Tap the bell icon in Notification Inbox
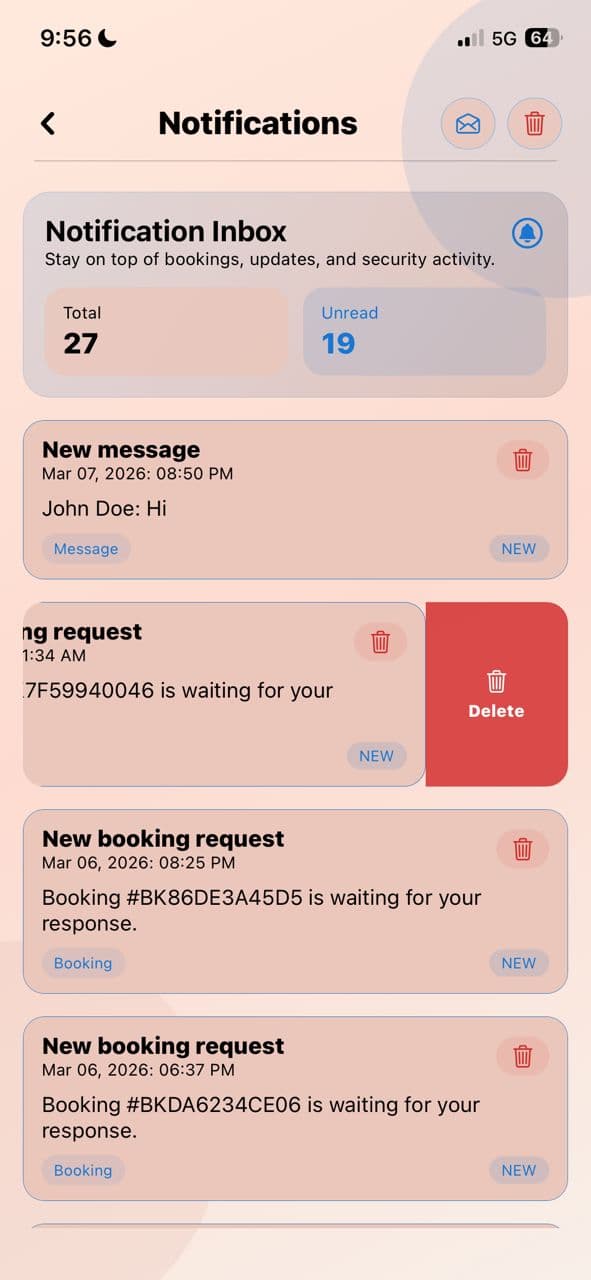The image size is (591, 1280). (x=528, y=233)
